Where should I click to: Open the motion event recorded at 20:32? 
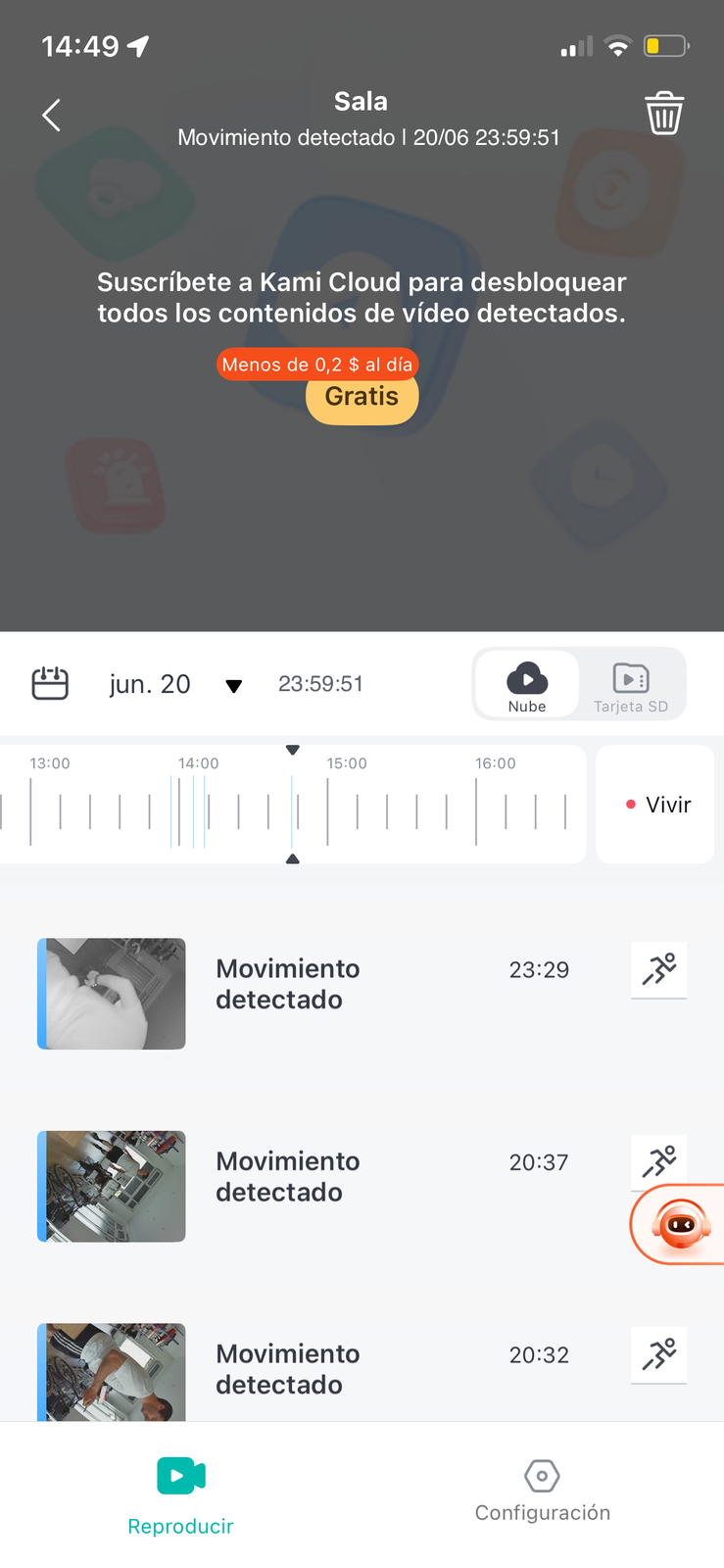362,1372
